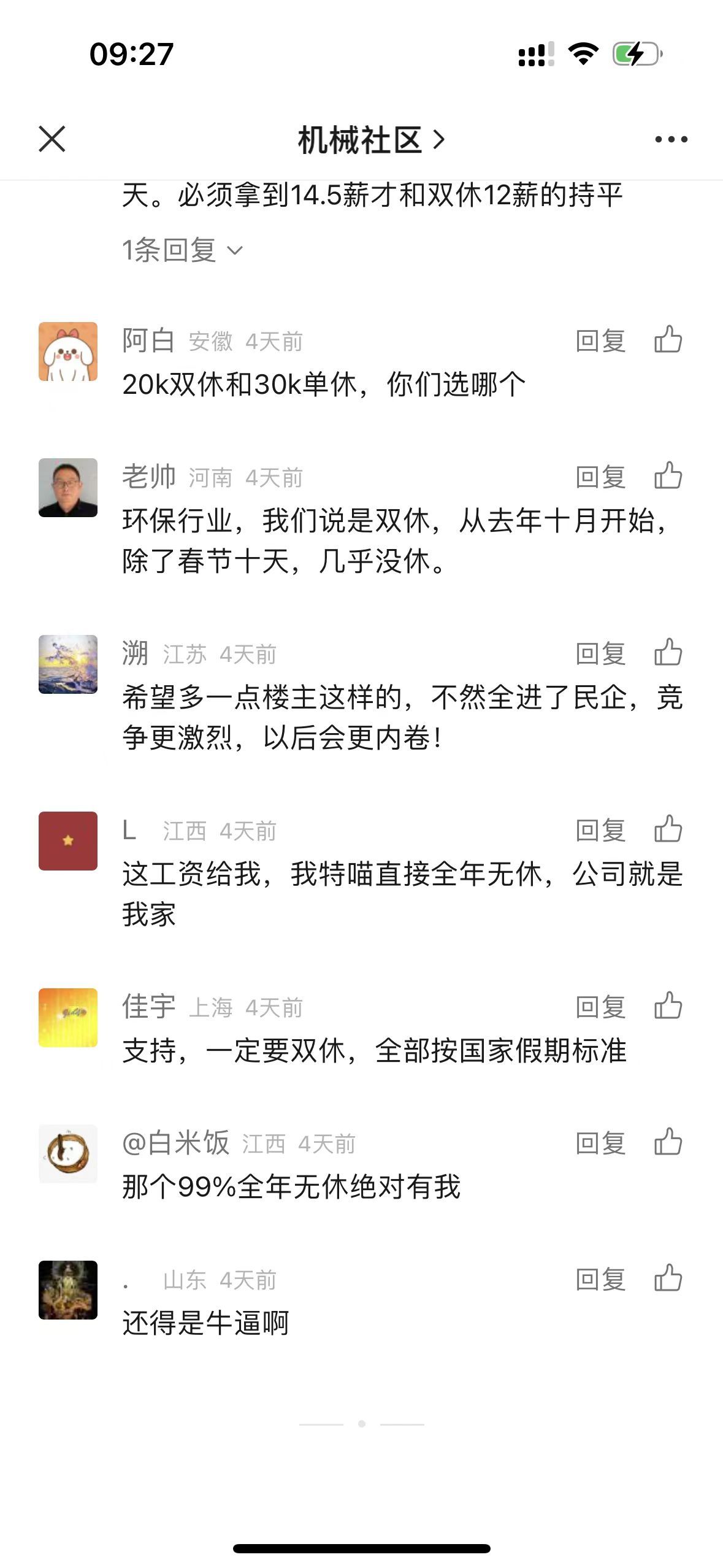Screen dimensions: 723x1568
Task: Reply to 佳宇's comment
Action: (600, 1007)
